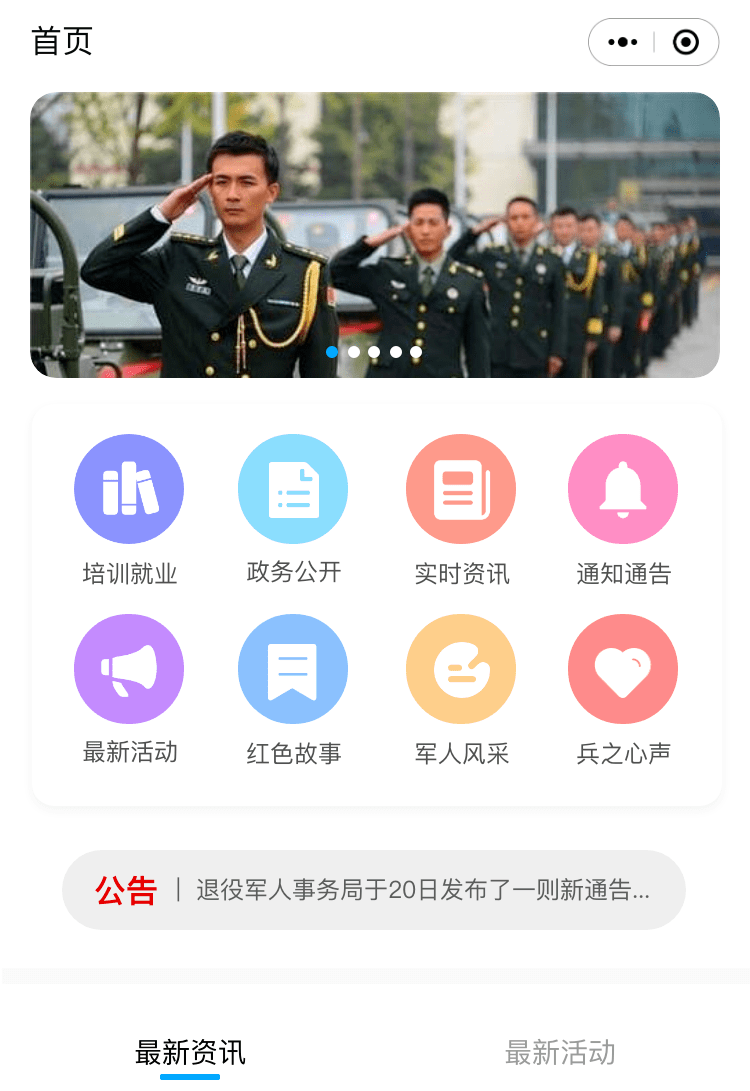The height and width of the screenshot is (1091, 750).
Task: Open the saluting soldiers banner
Action: pos(375,235)
